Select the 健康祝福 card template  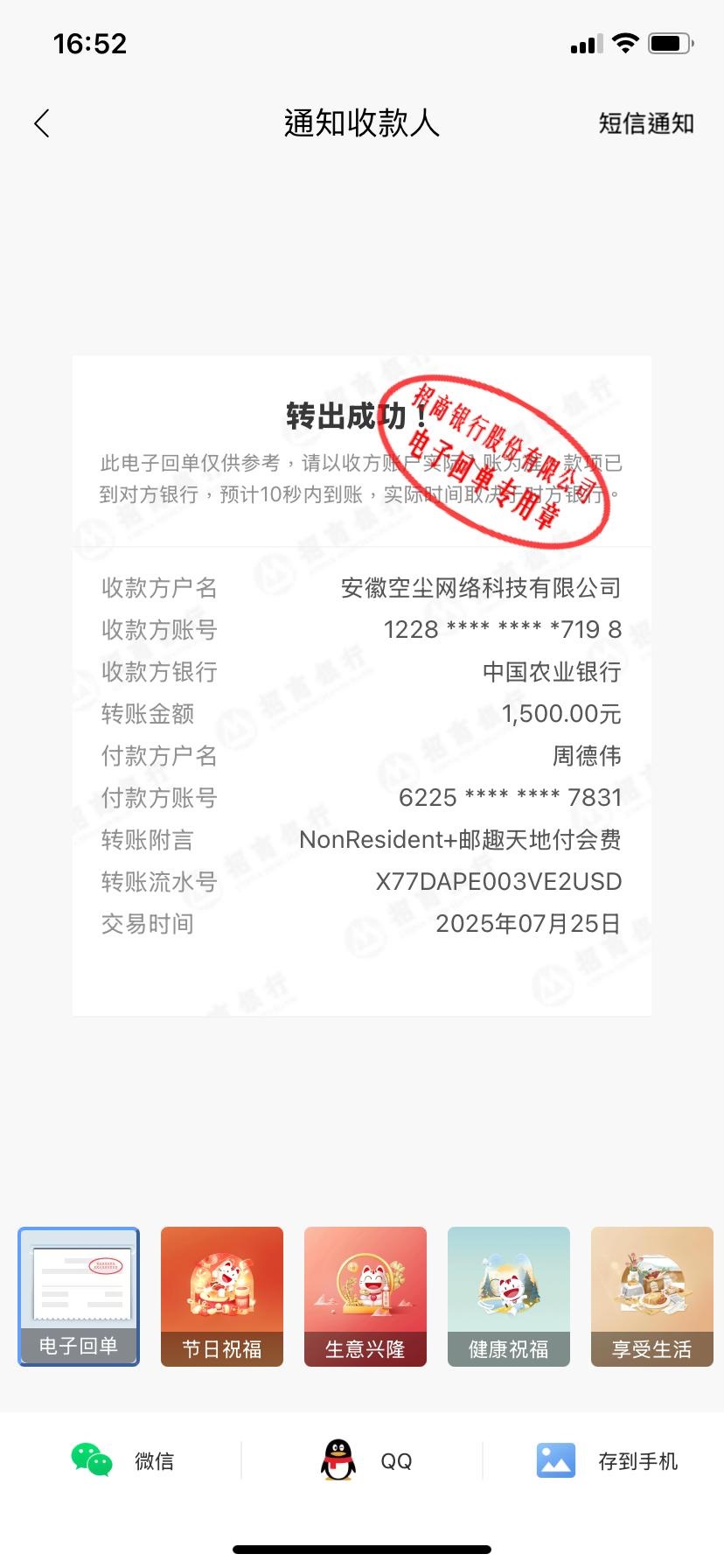tap(509, 1296)
